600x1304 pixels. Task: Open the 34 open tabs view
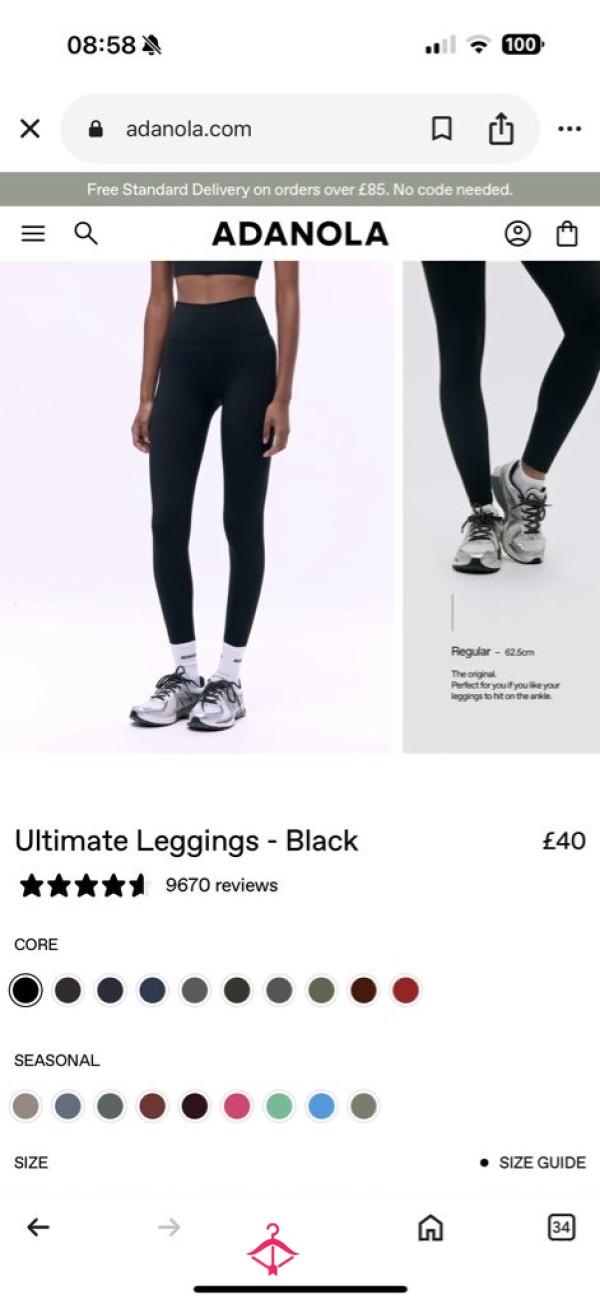pyautogui.click(x=562, y=1228)
